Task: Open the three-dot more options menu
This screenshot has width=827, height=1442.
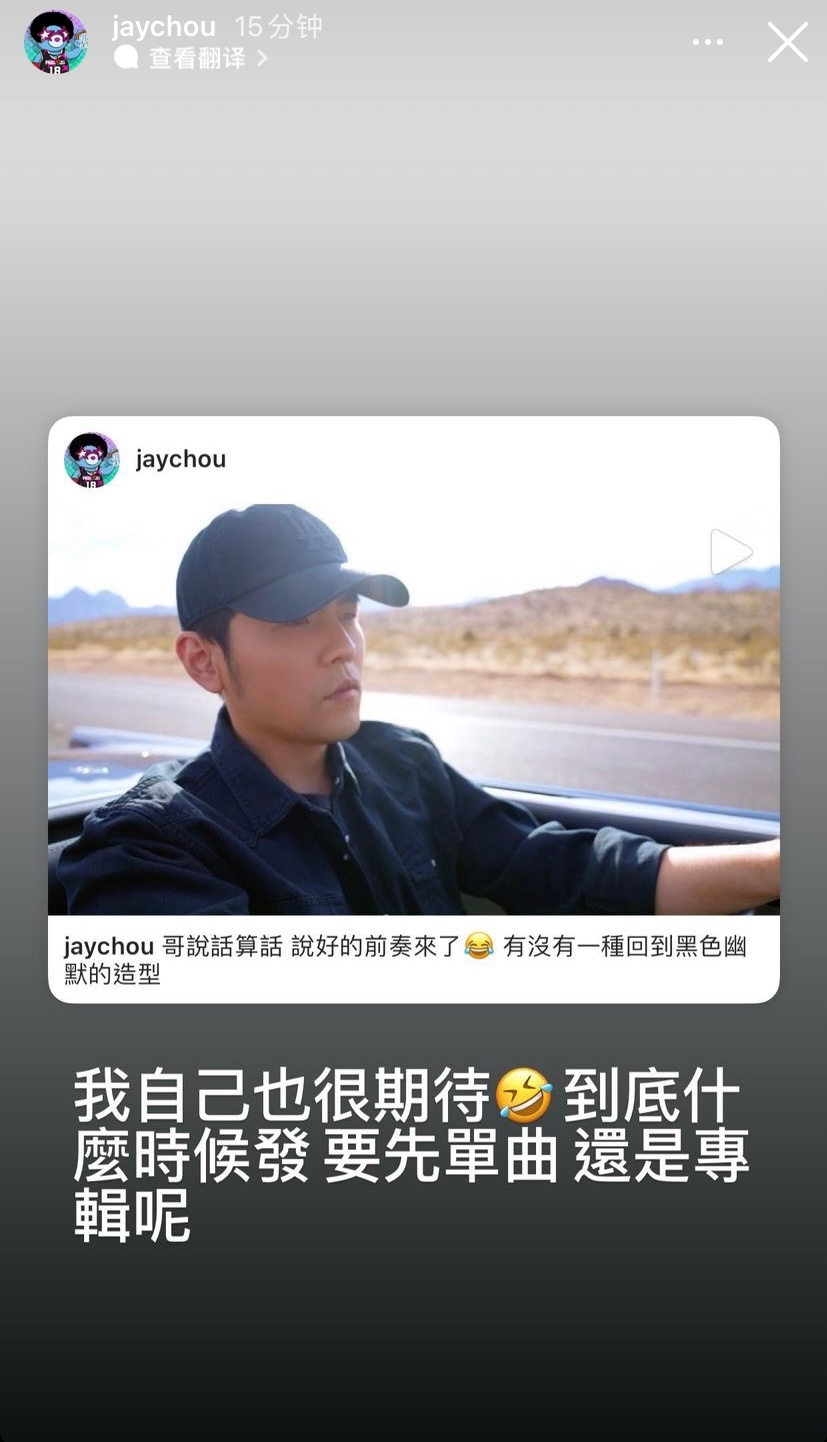Action: [x=708, y=41]
